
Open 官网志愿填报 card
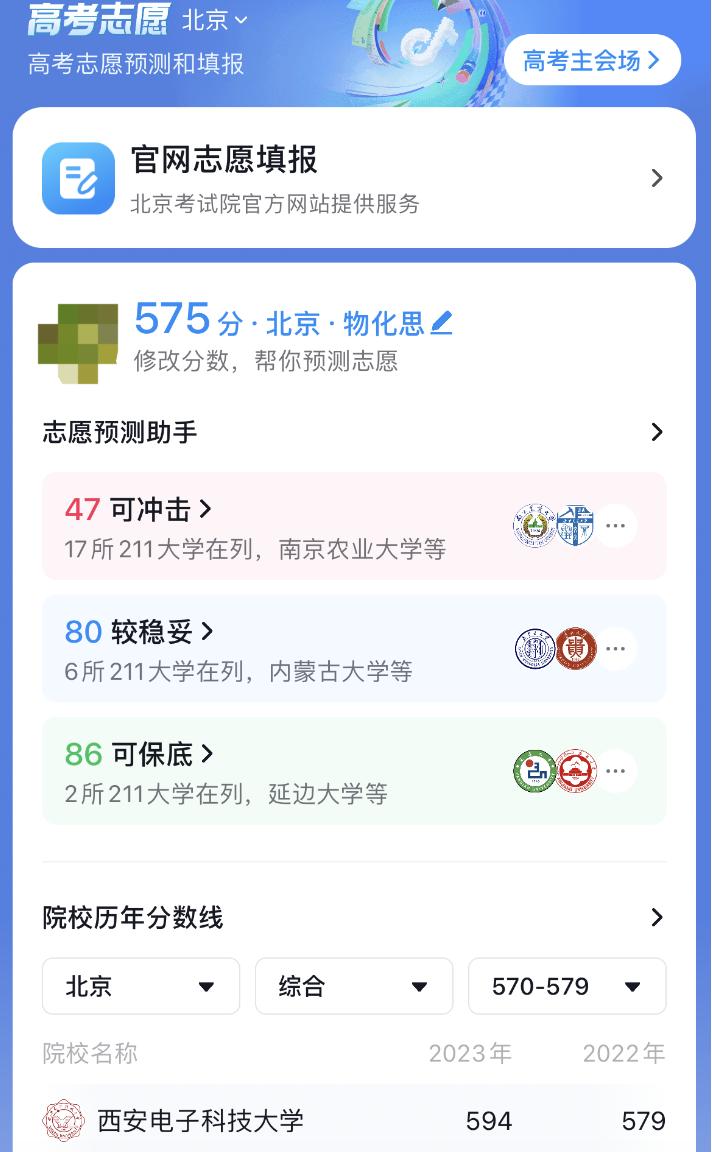coord(354,178)
